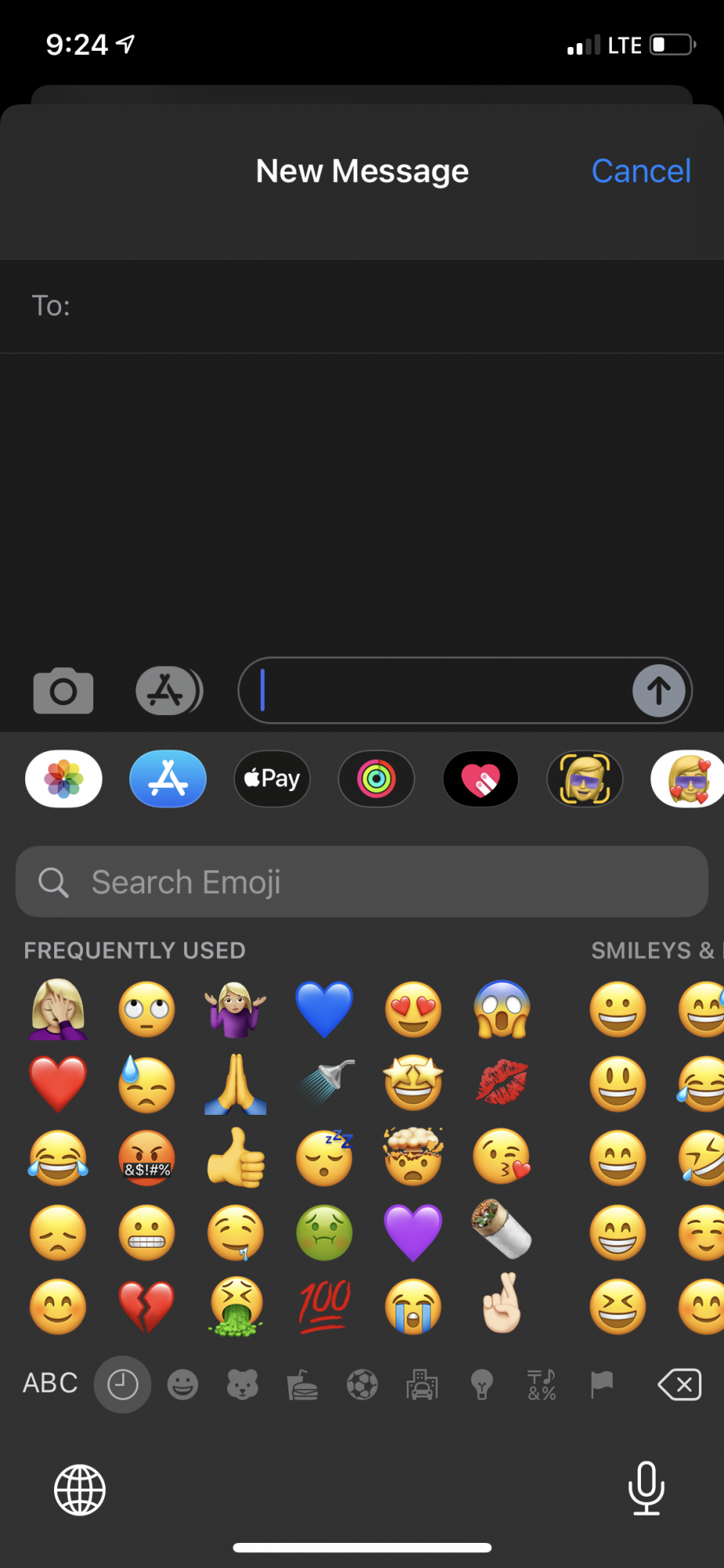Switch to the Animals & Nature emoji category
Image resolution: width=724 pixels, height=1568 pixels.
242,1385
